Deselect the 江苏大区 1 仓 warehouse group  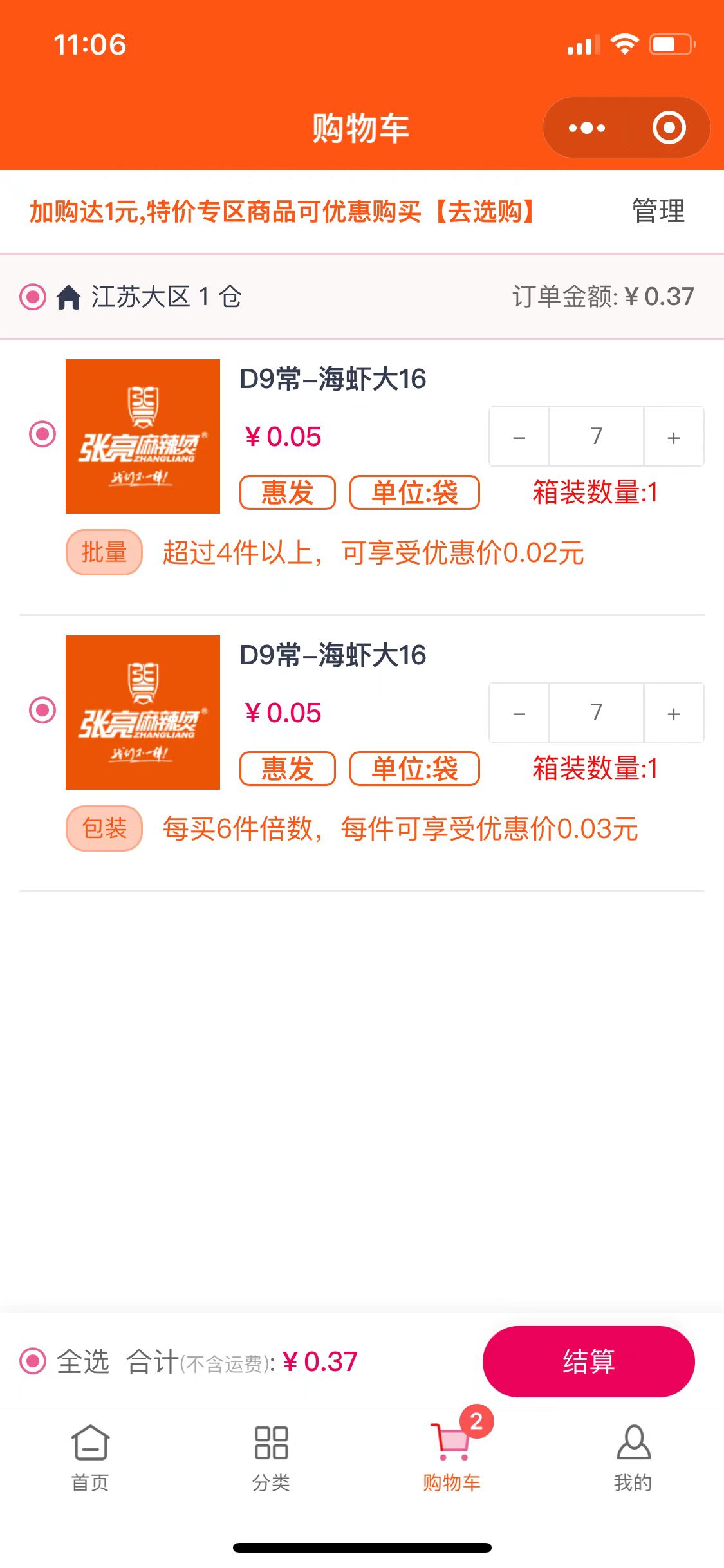pyautogui.click(x=33, y=297)
